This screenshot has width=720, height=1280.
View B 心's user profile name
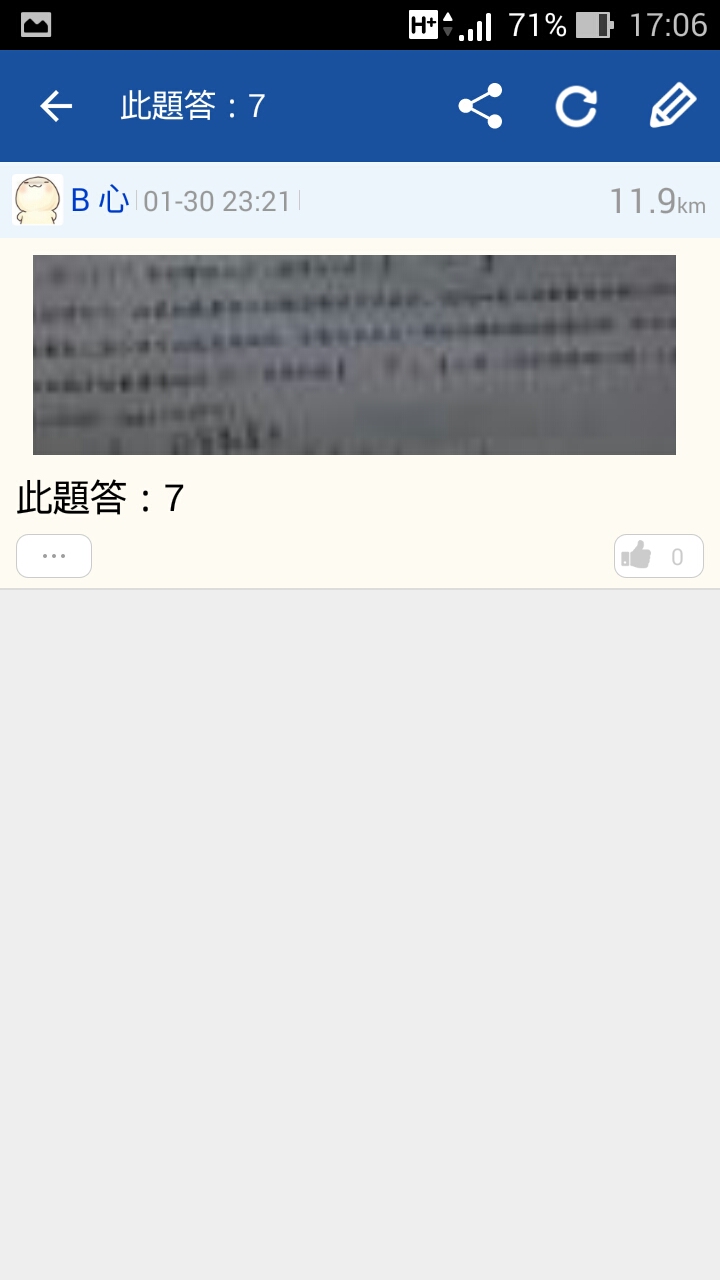[100, 201]
